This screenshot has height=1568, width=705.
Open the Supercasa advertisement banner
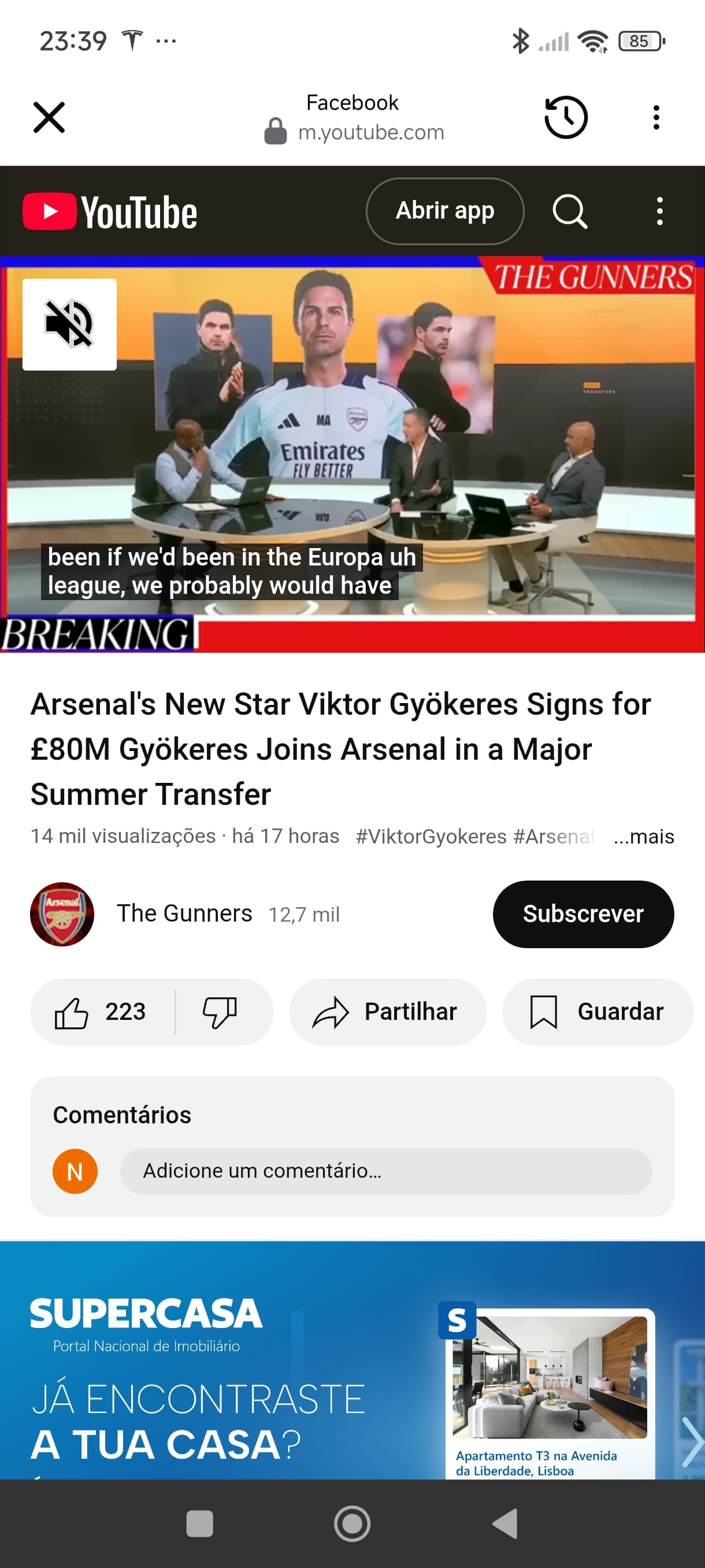tap(352, 1360)
